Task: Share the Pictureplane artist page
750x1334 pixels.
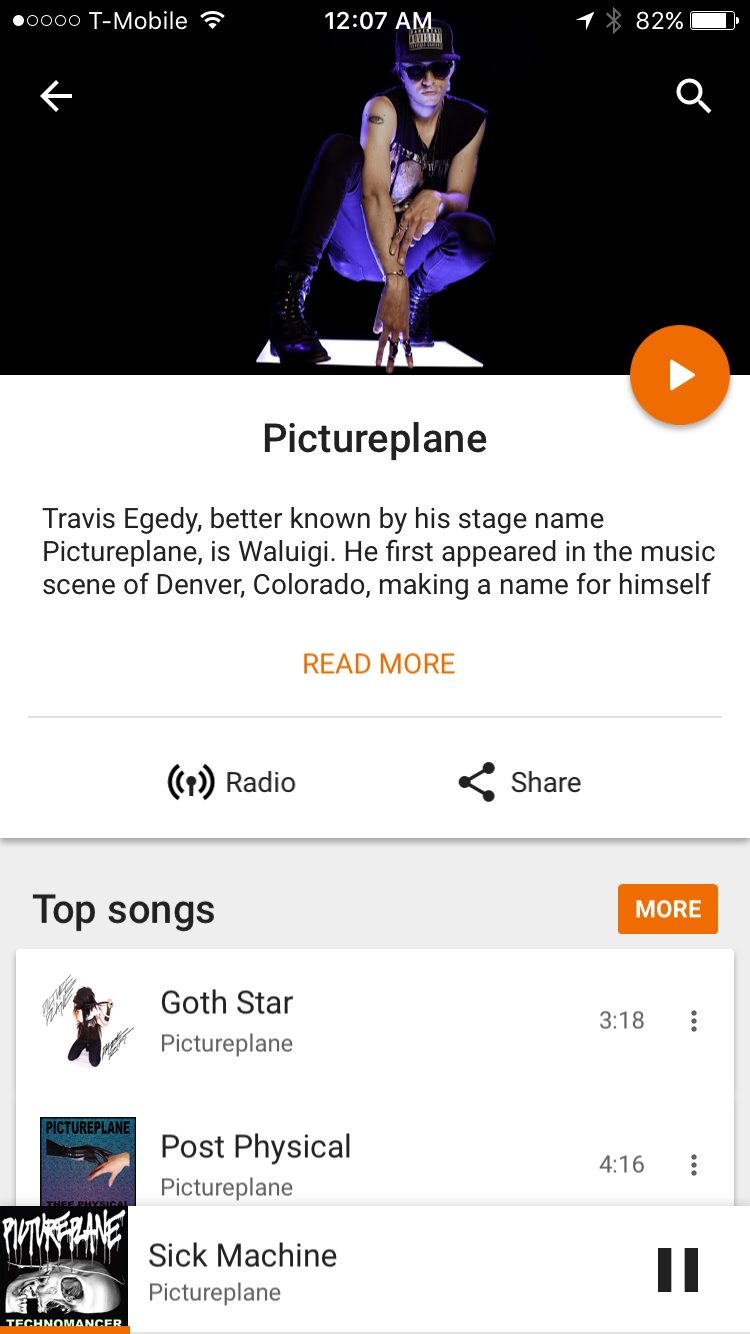Action: (x=520, y=782)
